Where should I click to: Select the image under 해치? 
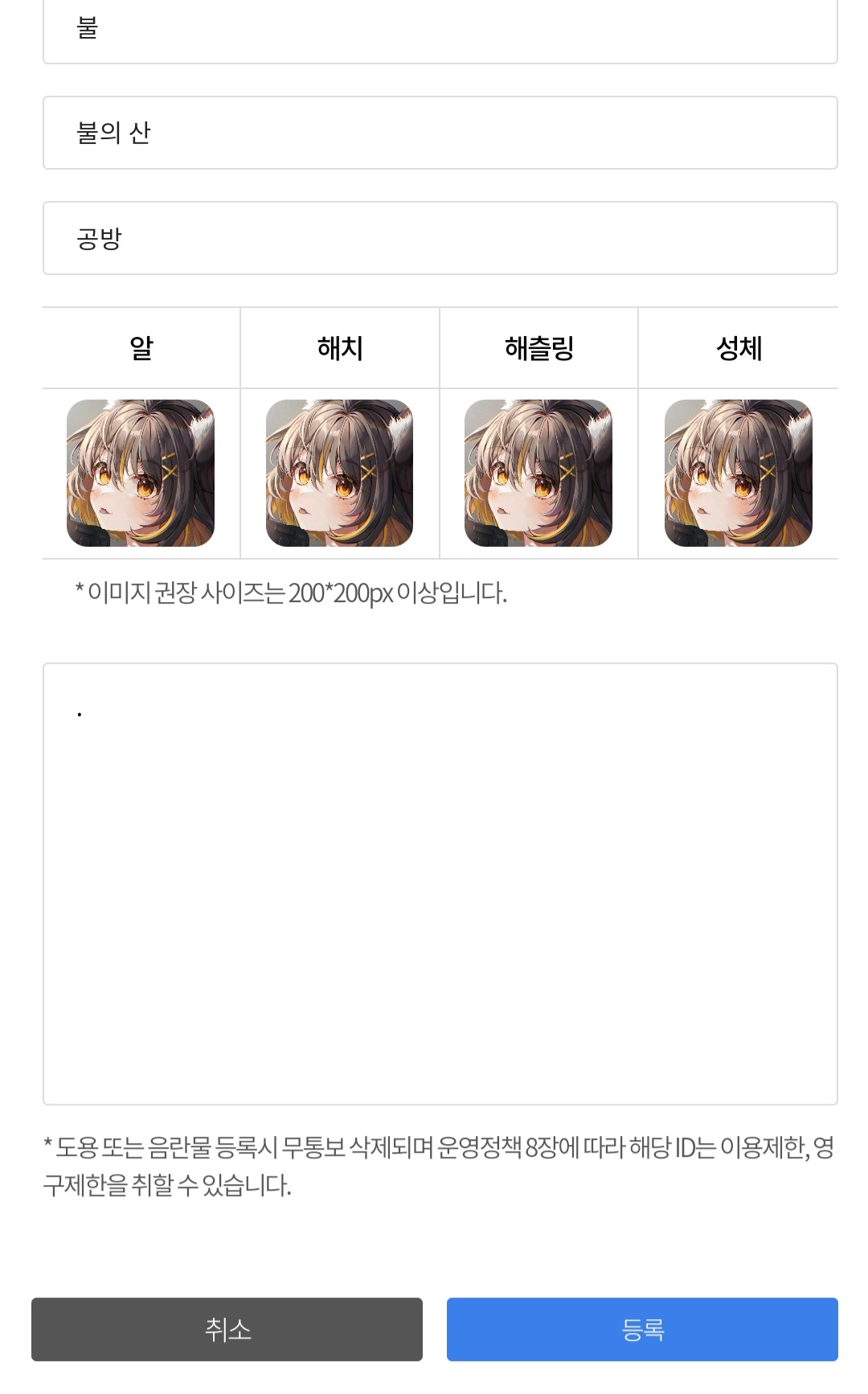click(x=339, y=474)
